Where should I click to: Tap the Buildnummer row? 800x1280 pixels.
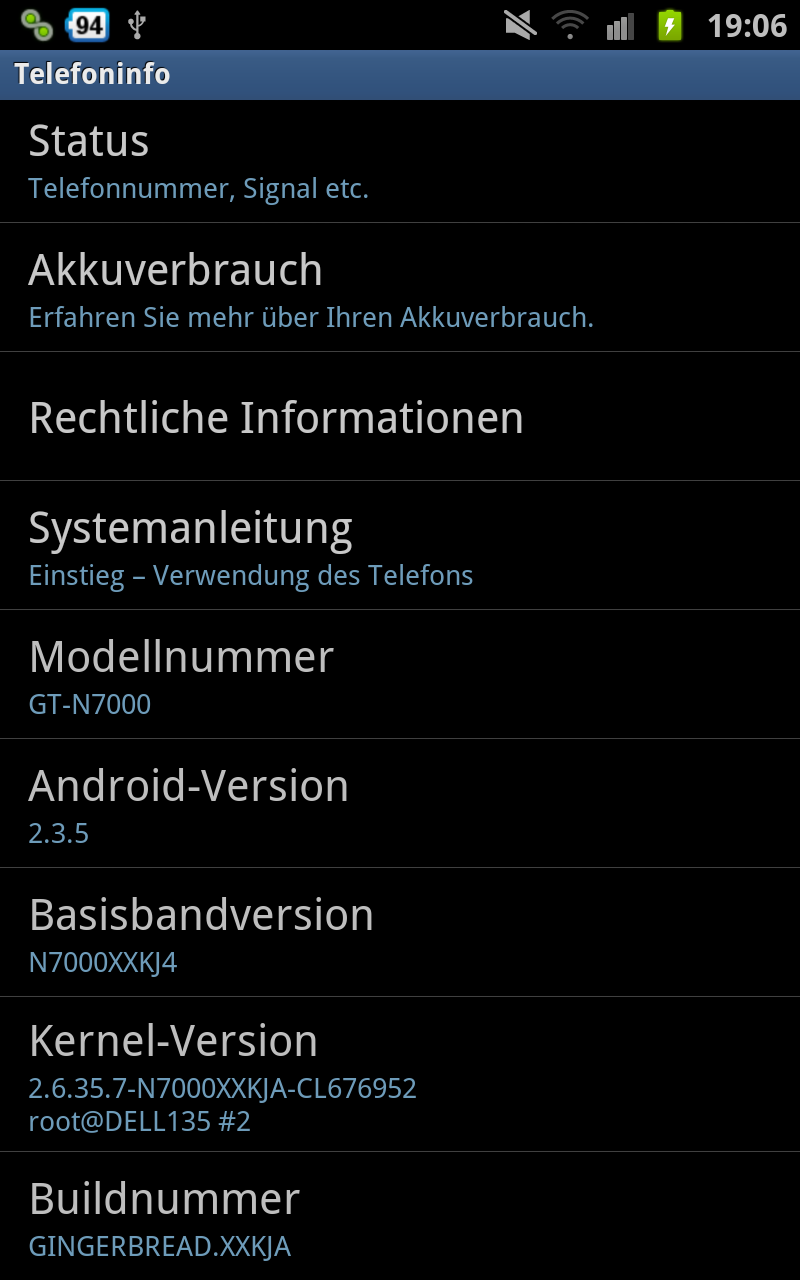[x=400, y=1216]
